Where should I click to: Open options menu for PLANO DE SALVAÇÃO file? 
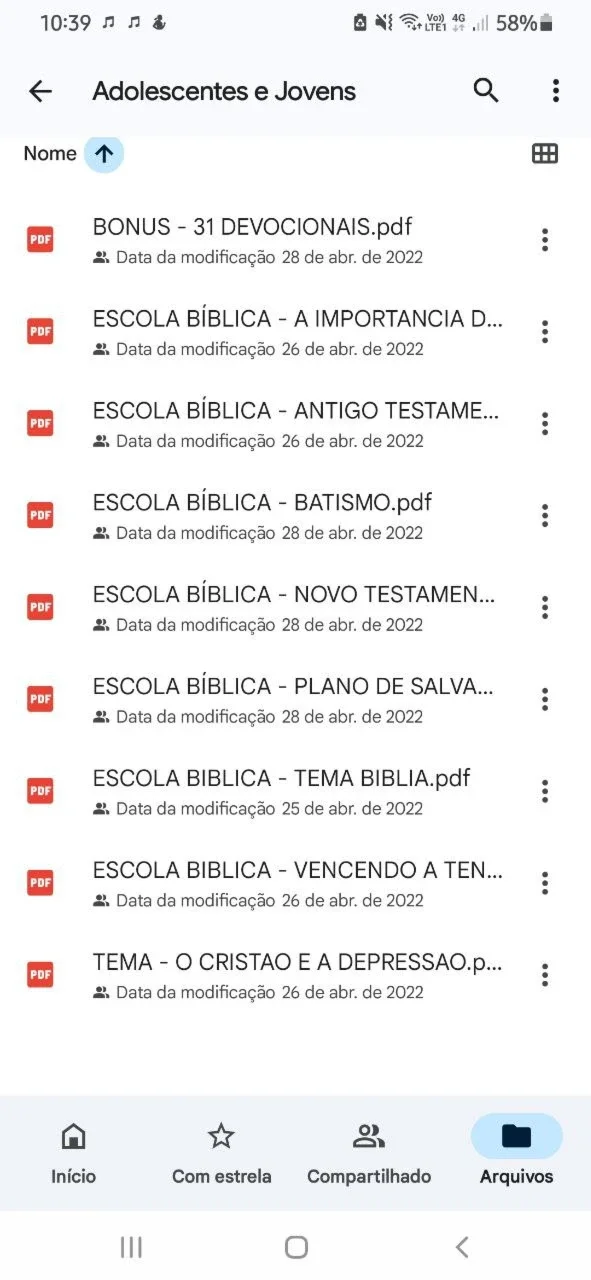[x=545, y=700]
